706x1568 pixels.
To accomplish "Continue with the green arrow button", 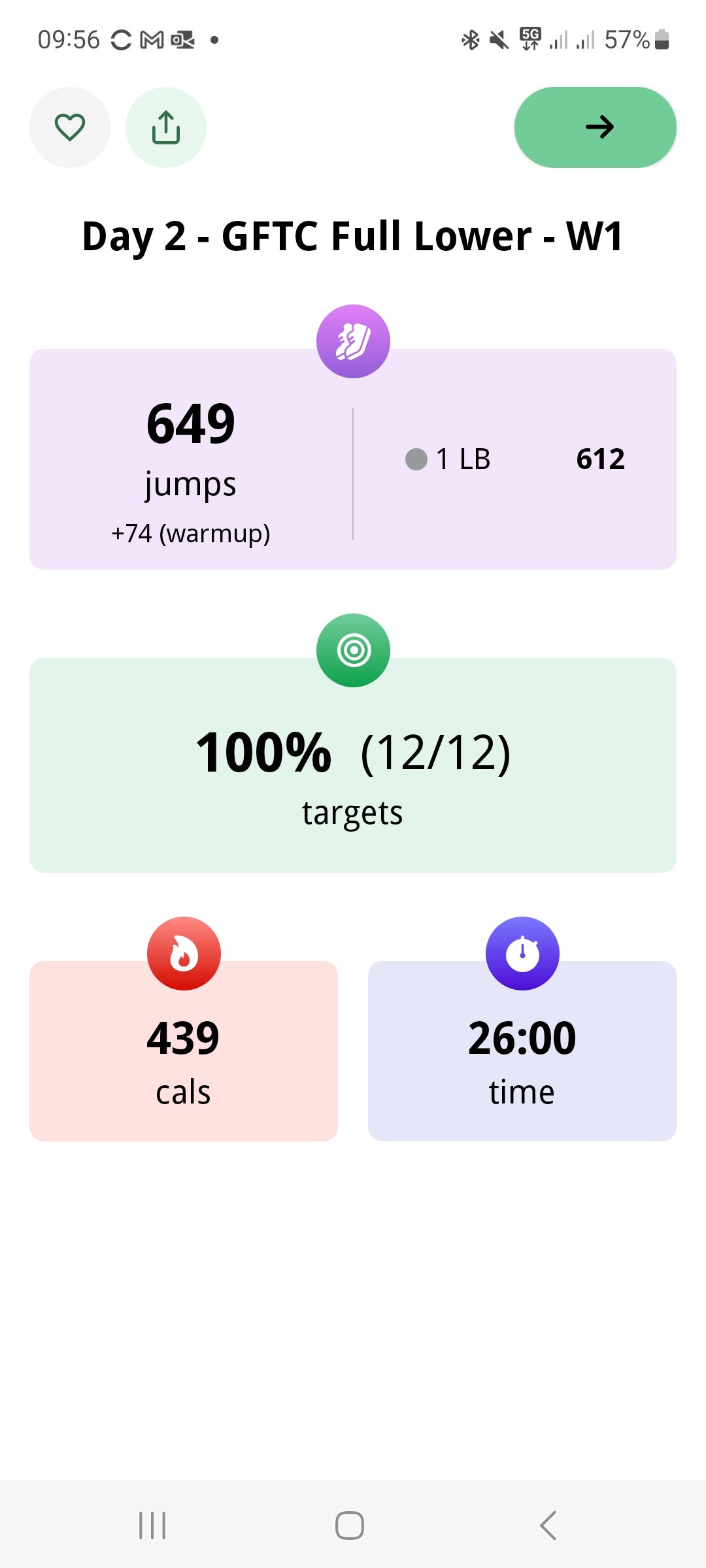I will tap(595, 127).
